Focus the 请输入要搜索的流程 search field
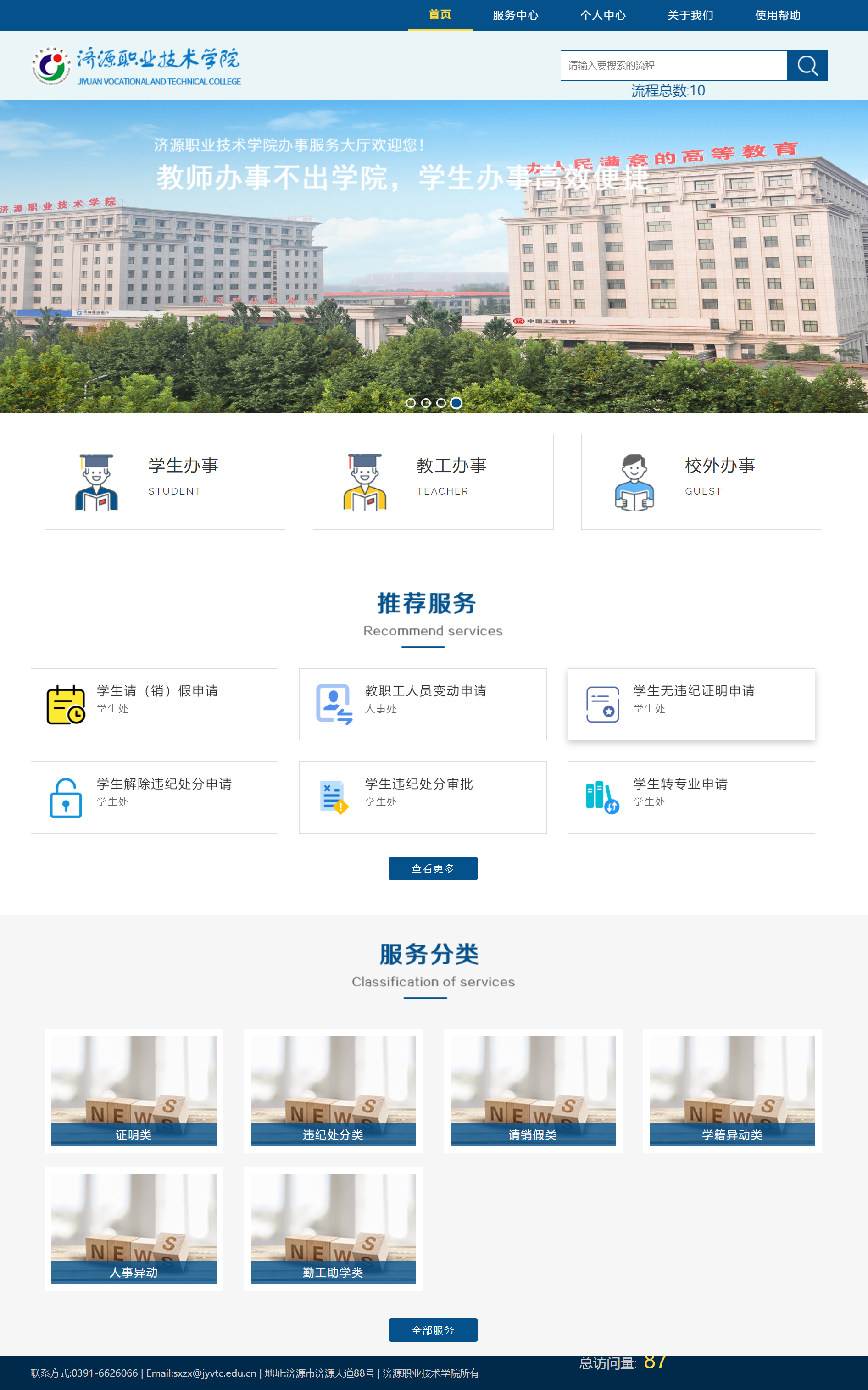This screenshot has width=868, height=1390. 673,66
